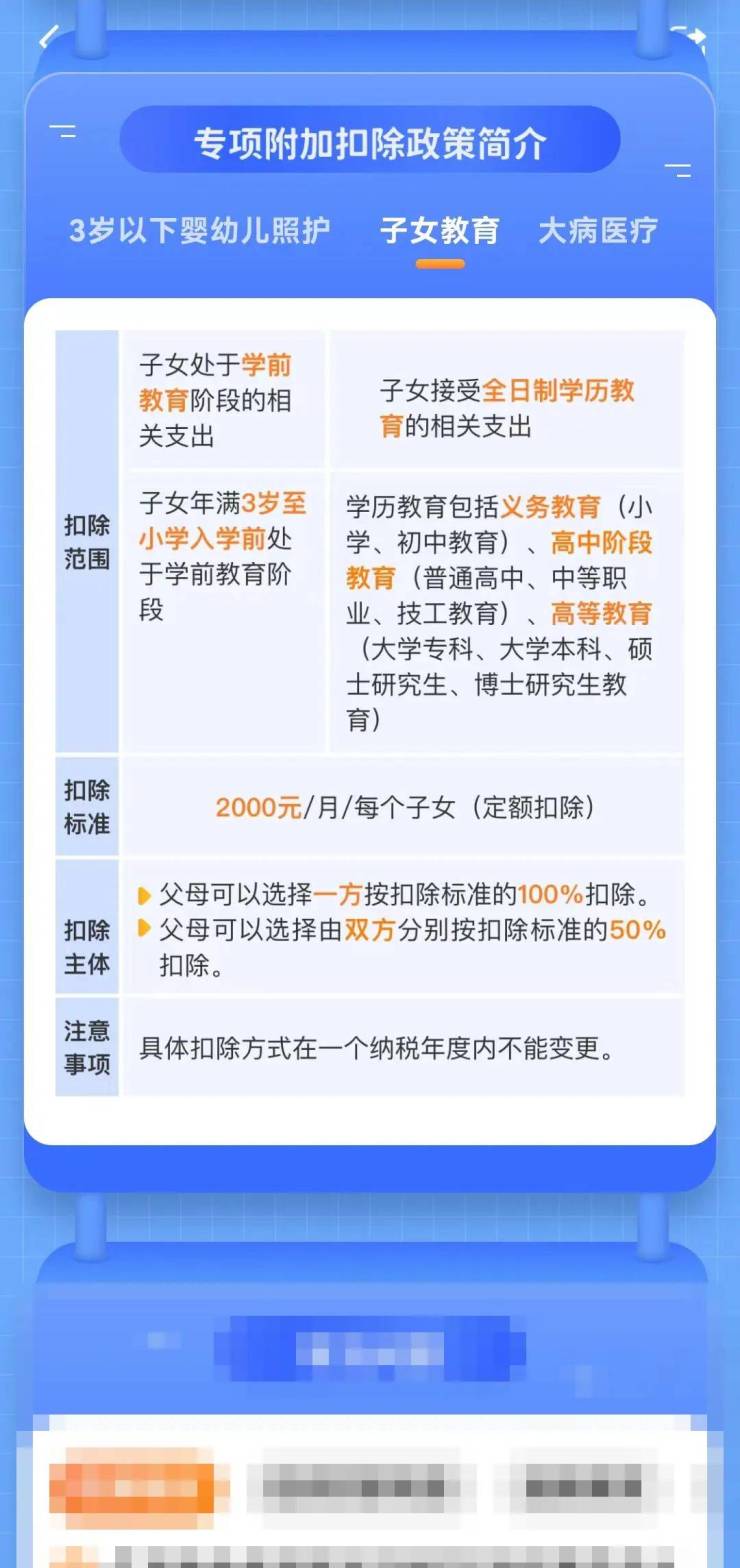Go back using the top-left arrow

pyautogui.click(x=47, y=37)
